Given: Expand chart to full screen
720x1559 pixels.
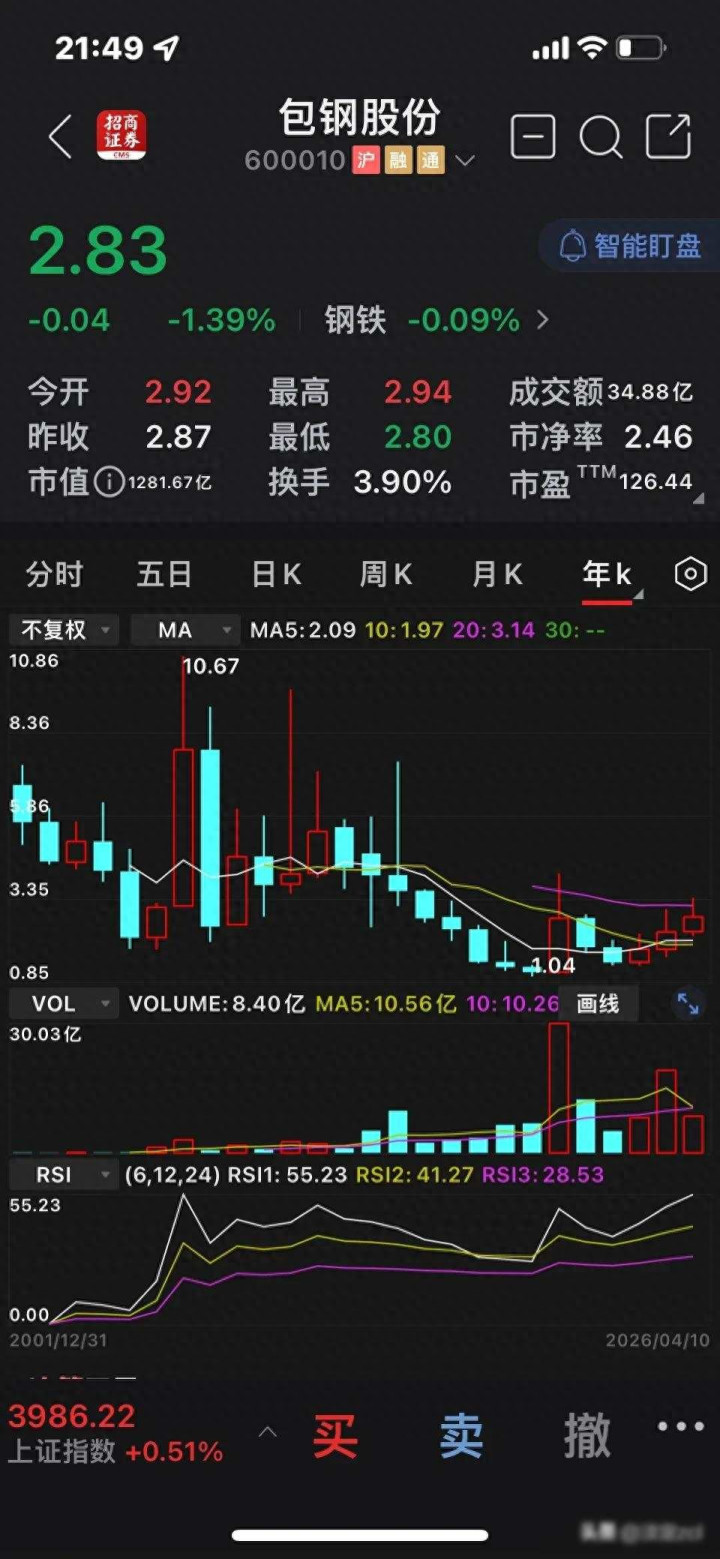Looking at the screenshot, I should [688, 1003].
